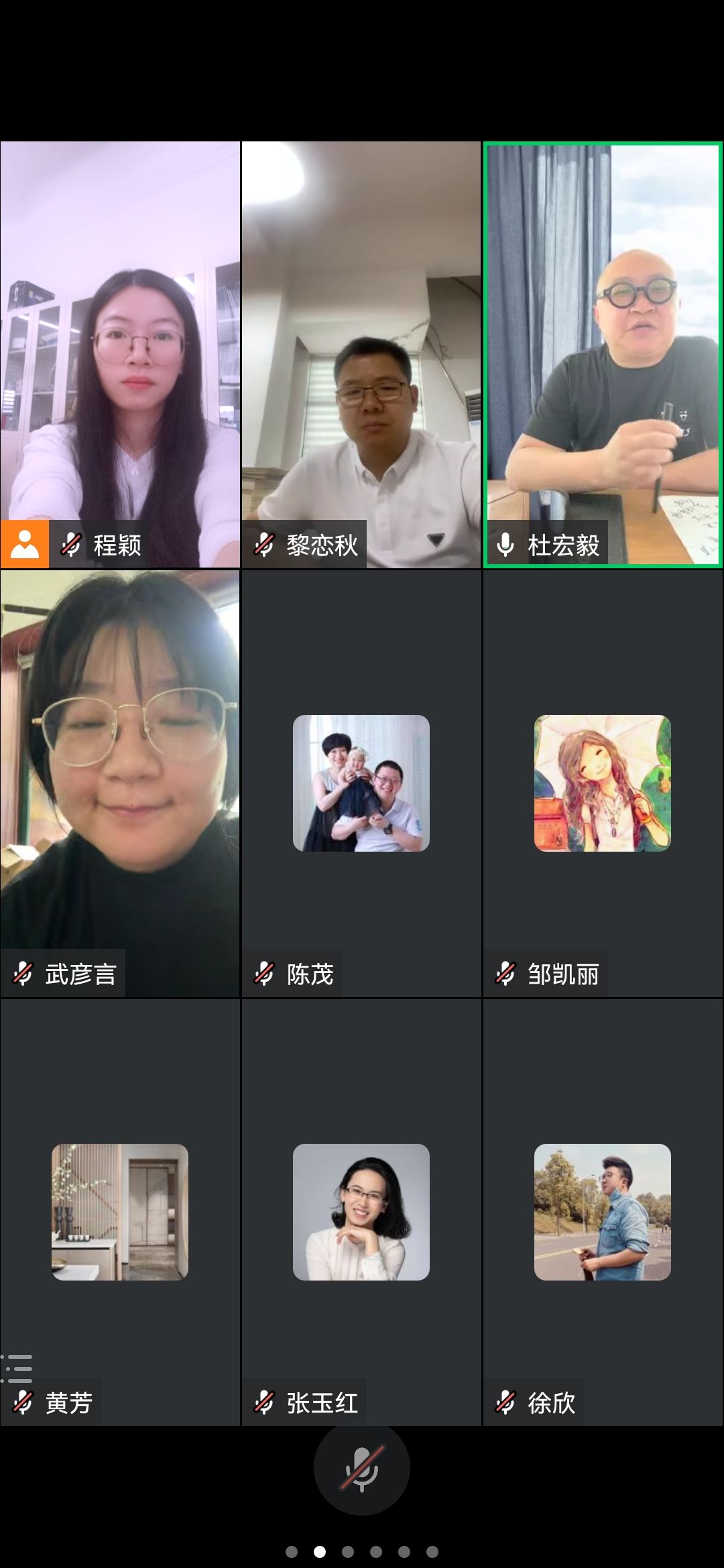Open 武彦言's video tile
724x1568 pixels.
click(121, 783)
